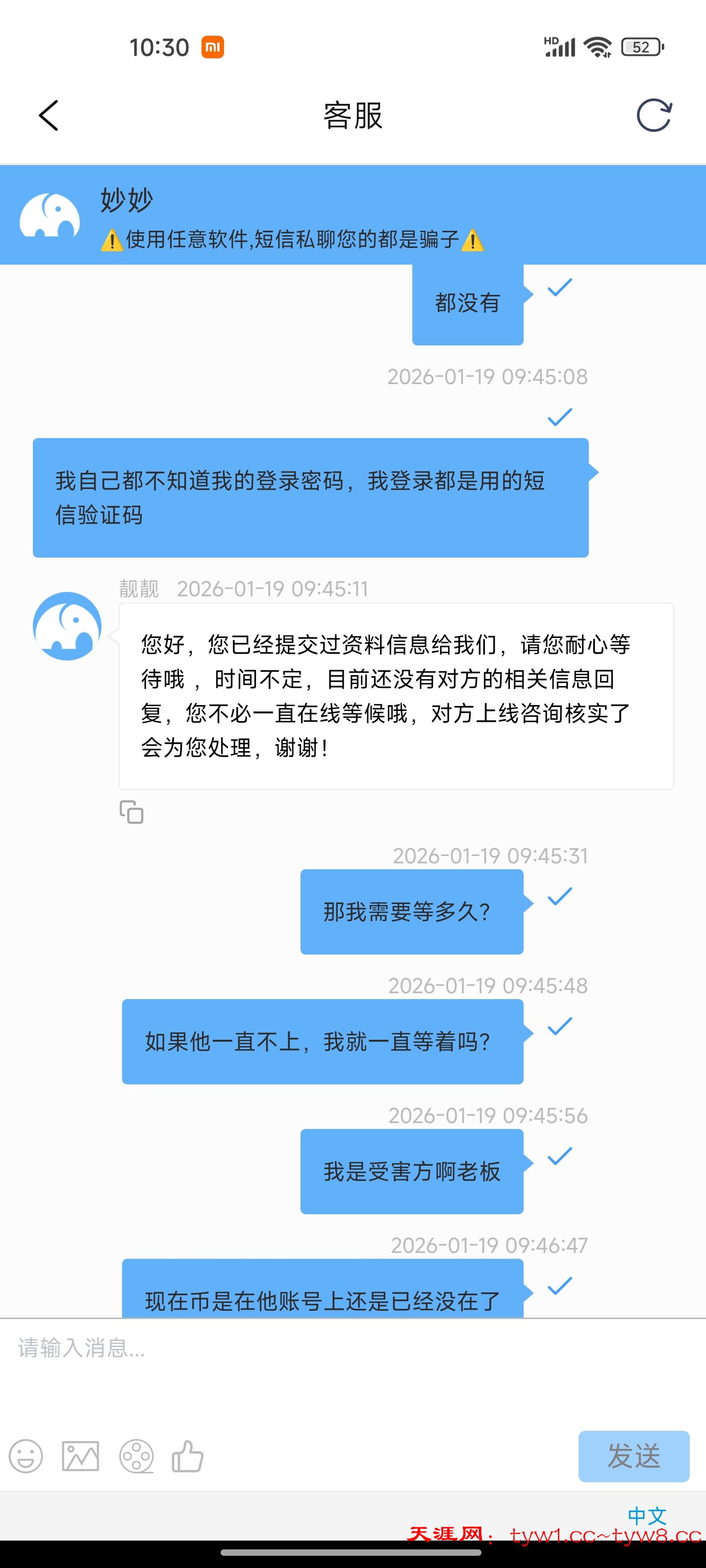The width and height of the screenshot is (706, 1568).
Task: Tap 靓靓's avatar beside her message
Action: point(67,628)
